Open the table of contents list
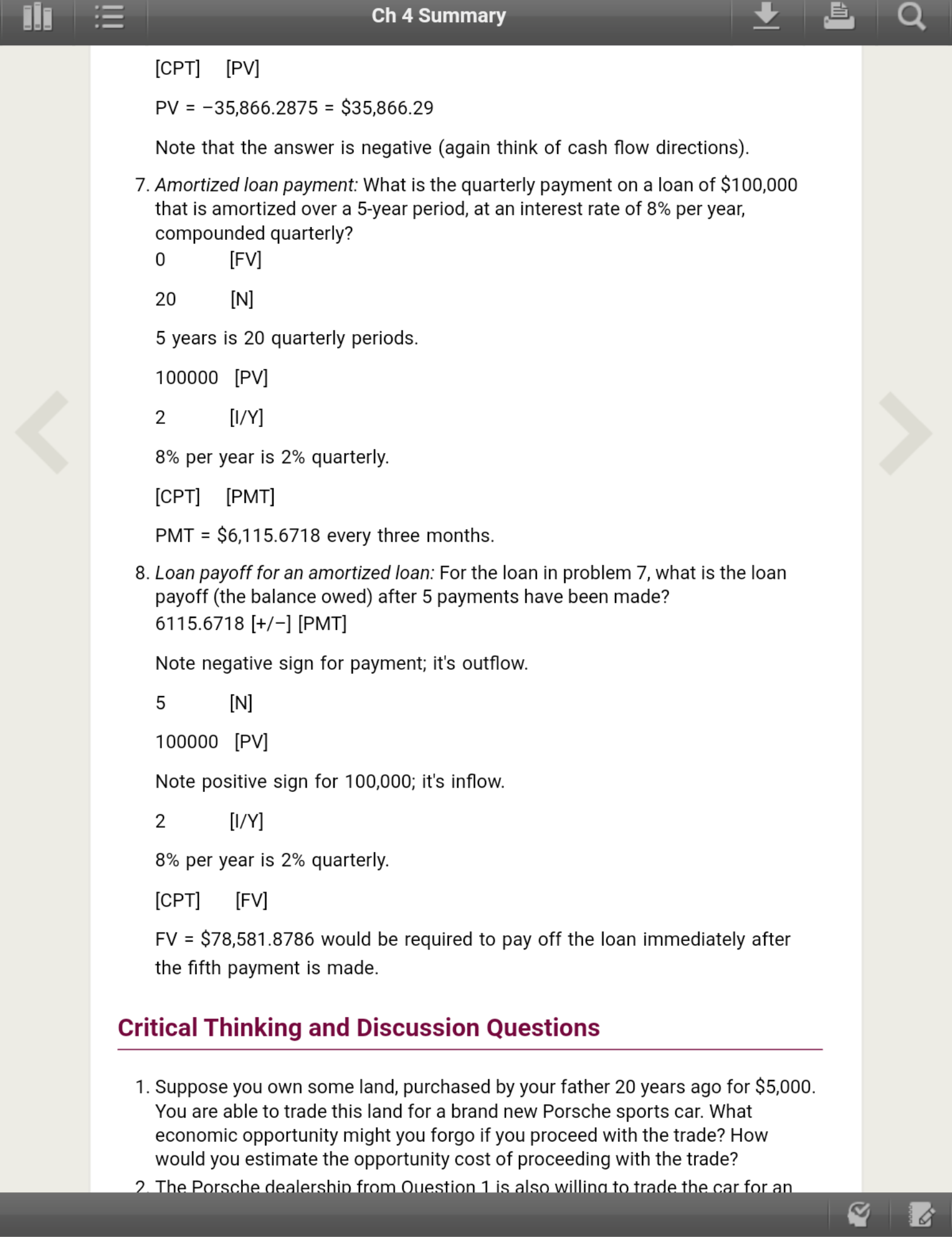The height and width of the screenshot is (1237, 952). [109, 16]
